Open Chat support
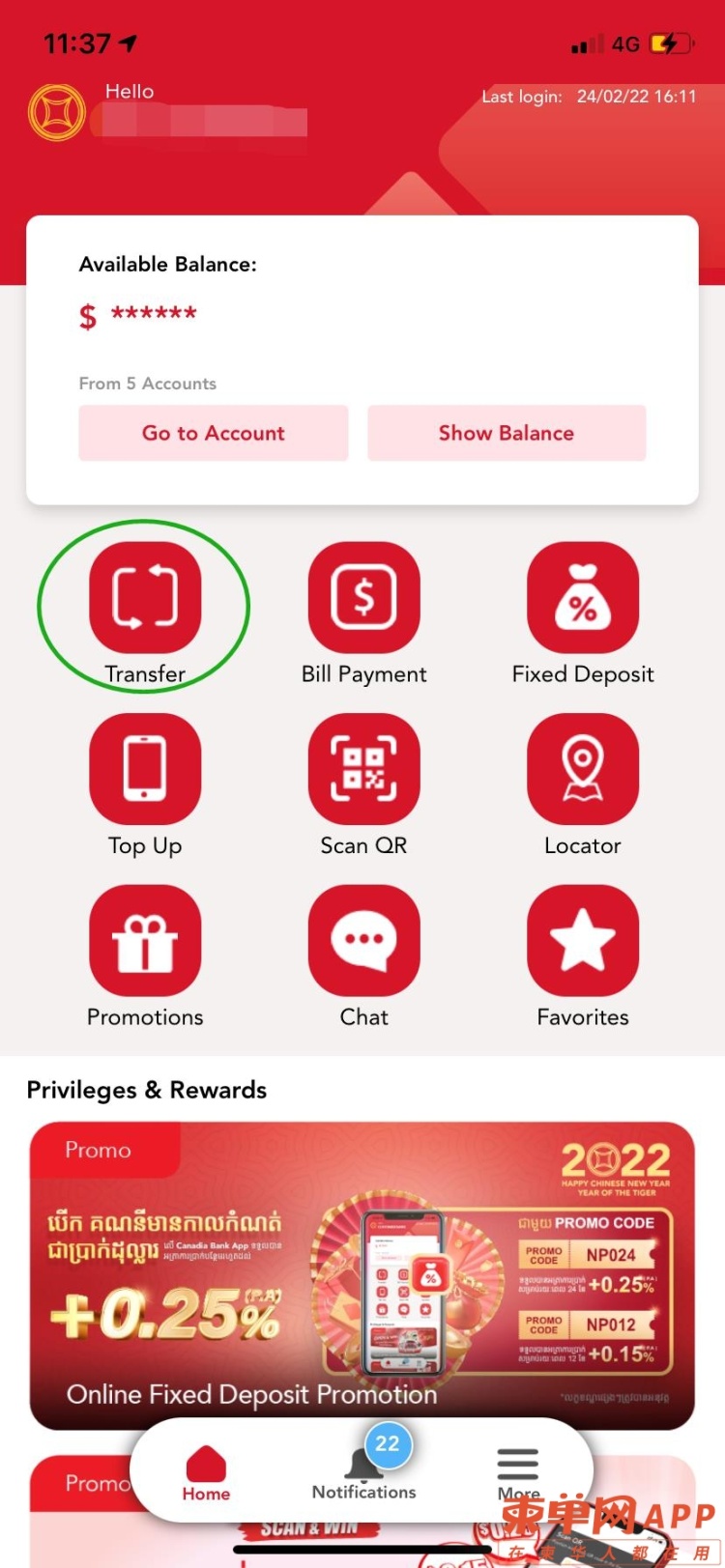The image size is (725, 1568). pyautogui.click(x=363, y=941)
